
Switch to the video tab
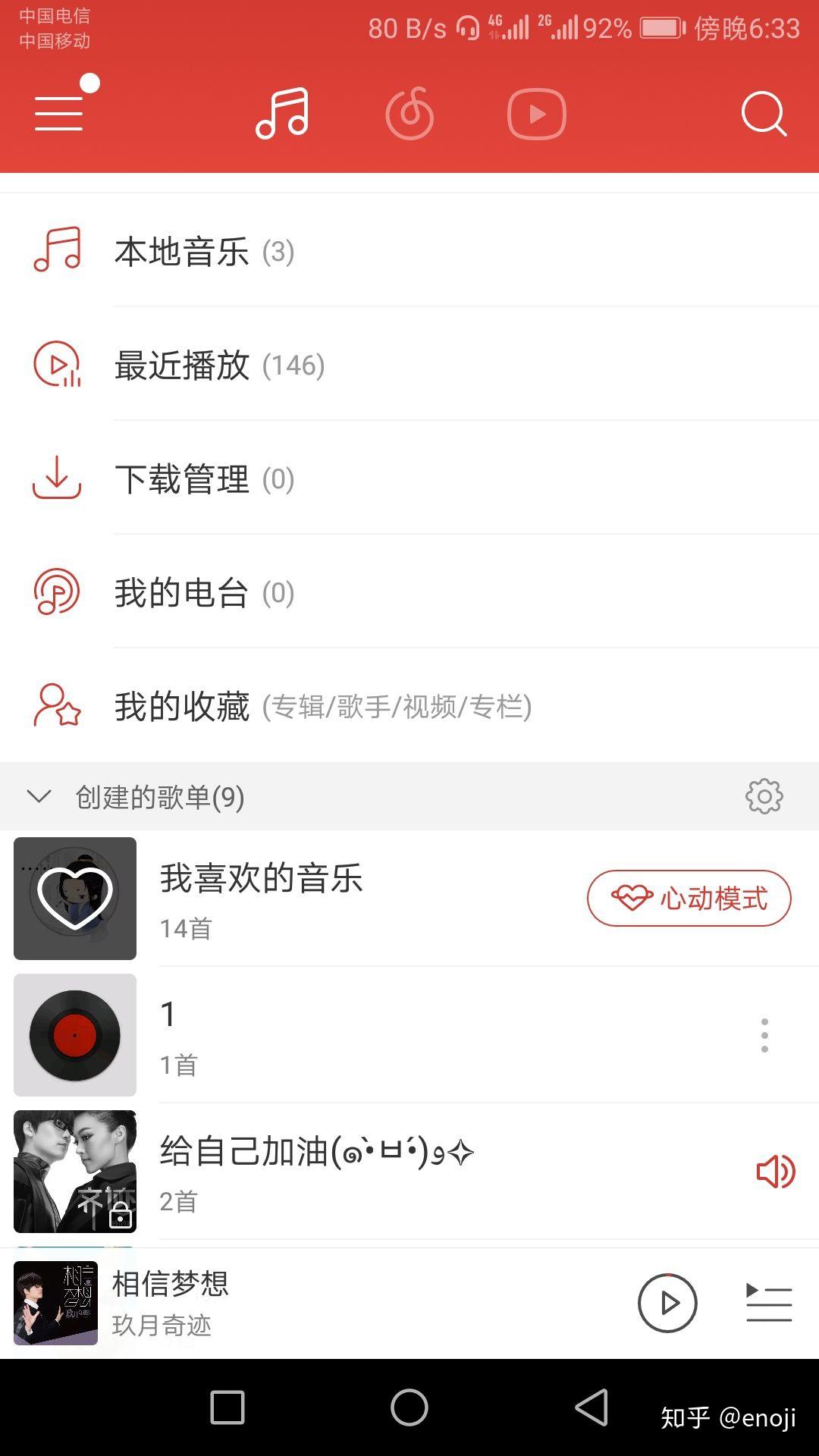[537, 114]
